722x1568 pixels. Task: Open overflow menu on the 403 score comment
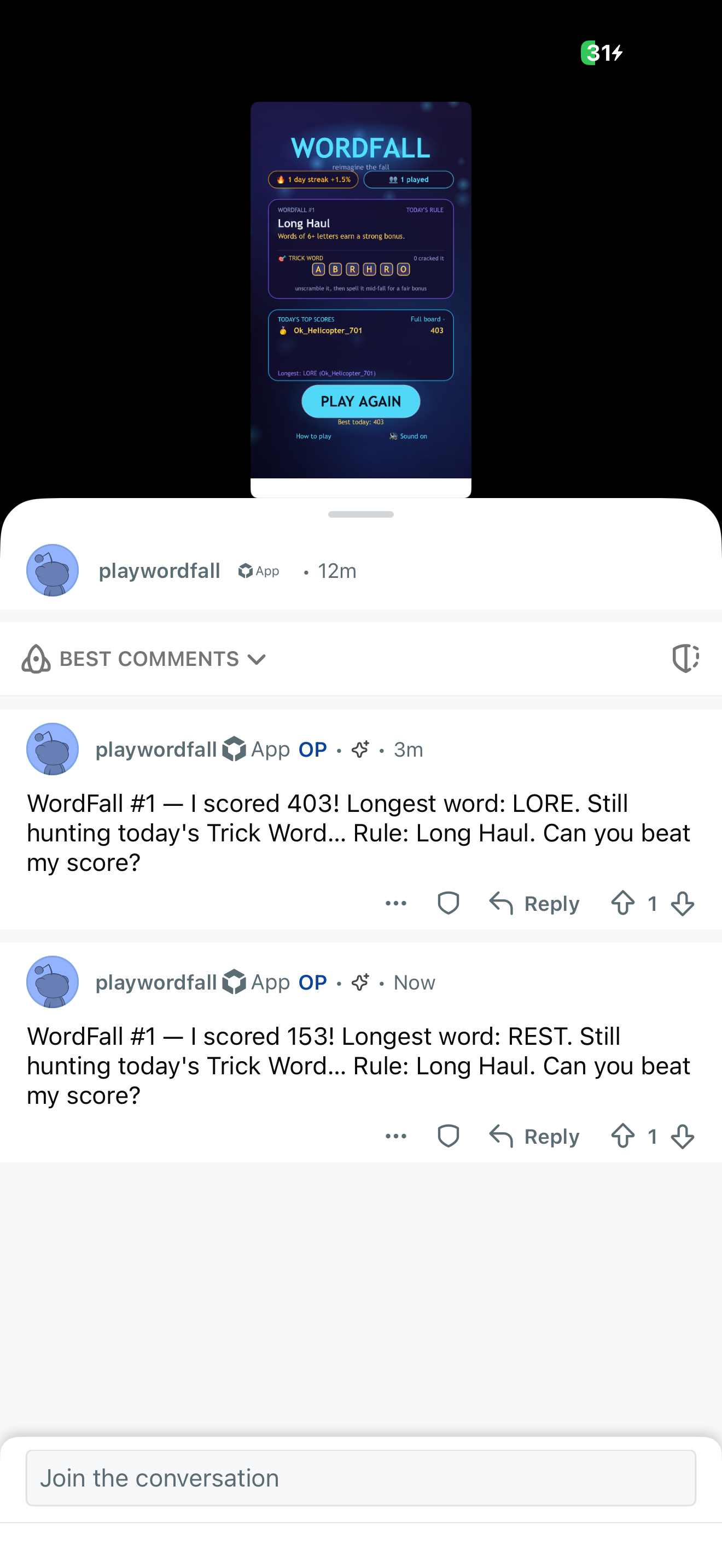[395, 903]
